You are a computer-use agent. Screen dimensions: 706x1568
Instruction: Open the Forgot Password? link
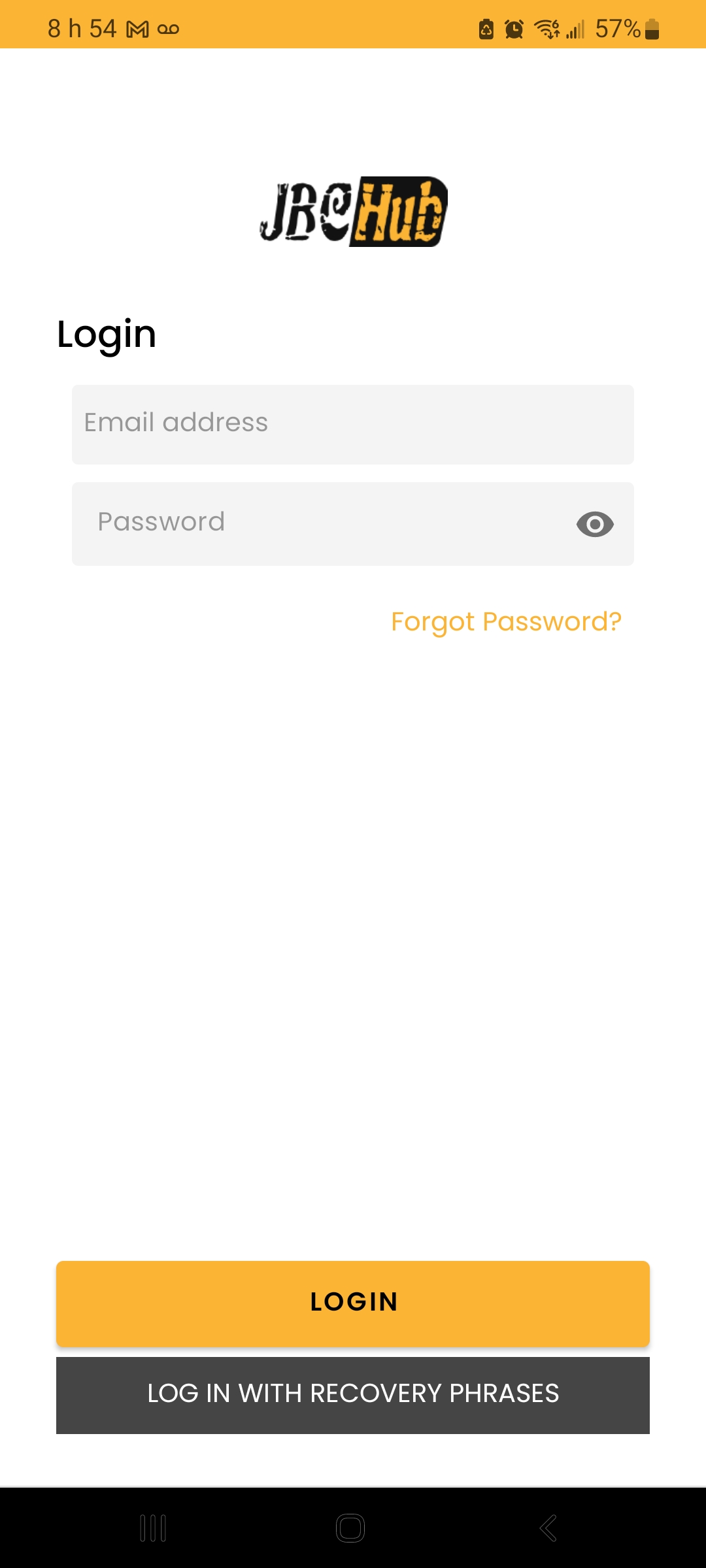pos(506,622)
